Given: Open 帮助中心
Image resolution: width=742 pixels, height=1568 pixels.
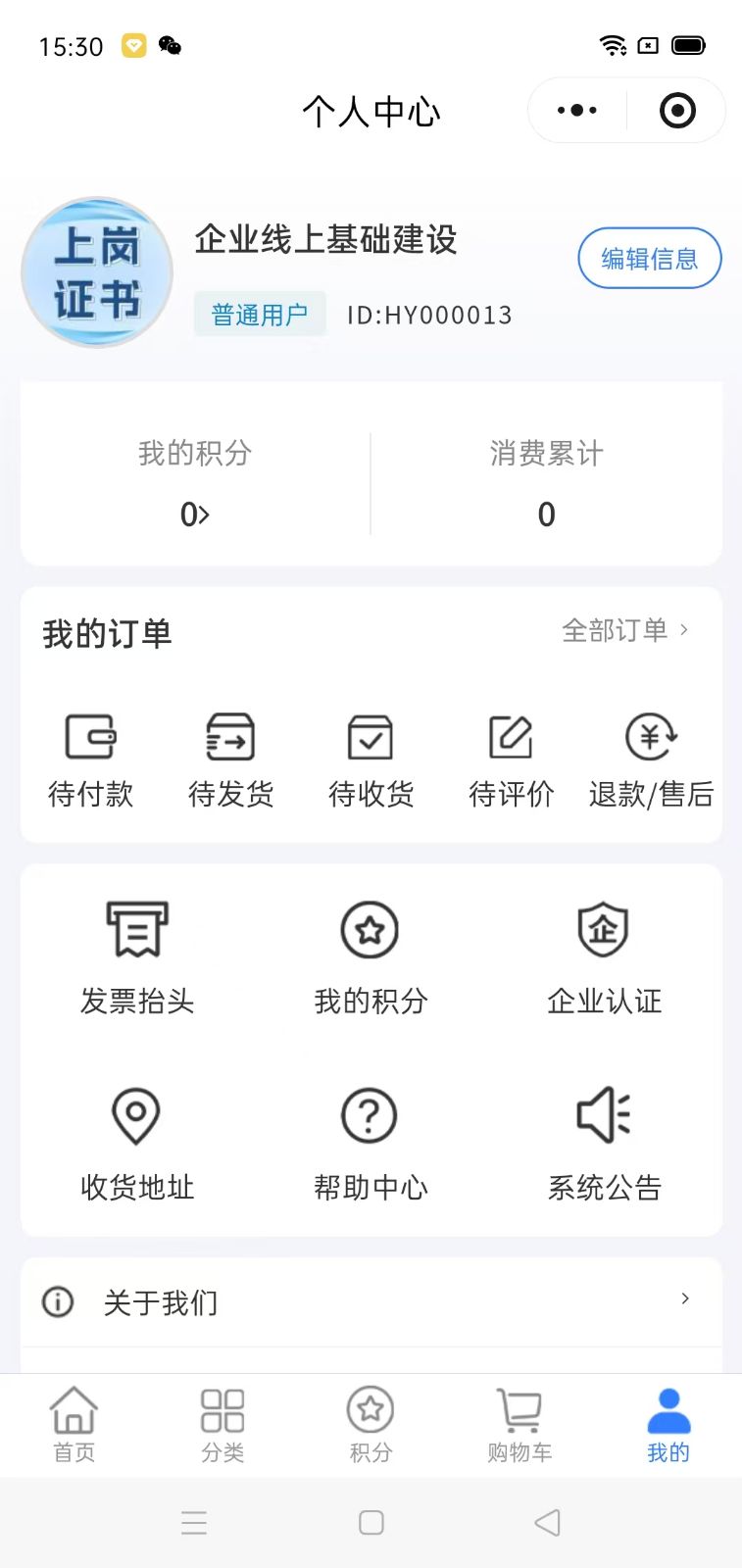Looking at the screenshot, I should (x=370, y=1143).
